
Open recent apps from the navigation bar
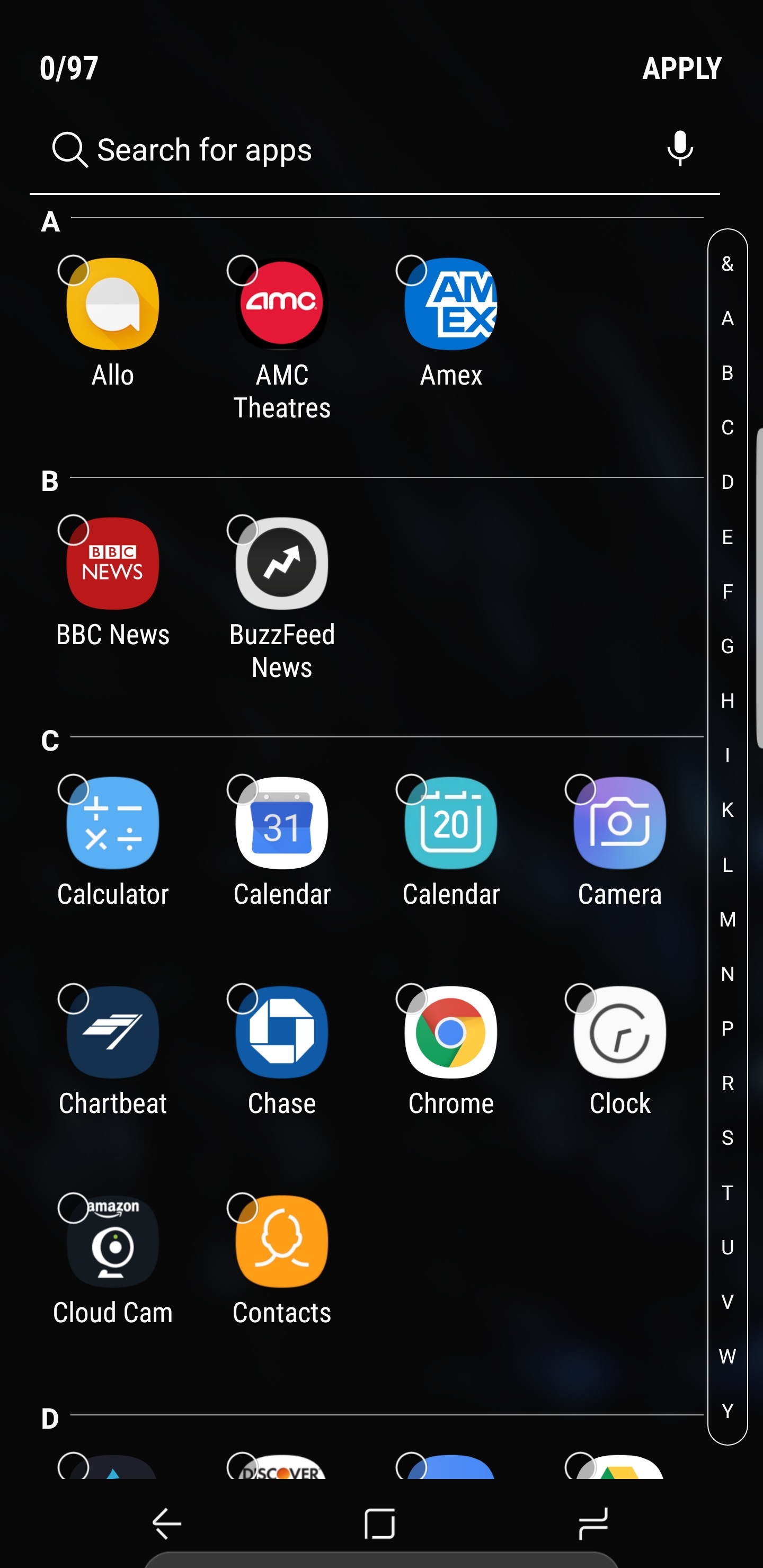[593, 1524]
